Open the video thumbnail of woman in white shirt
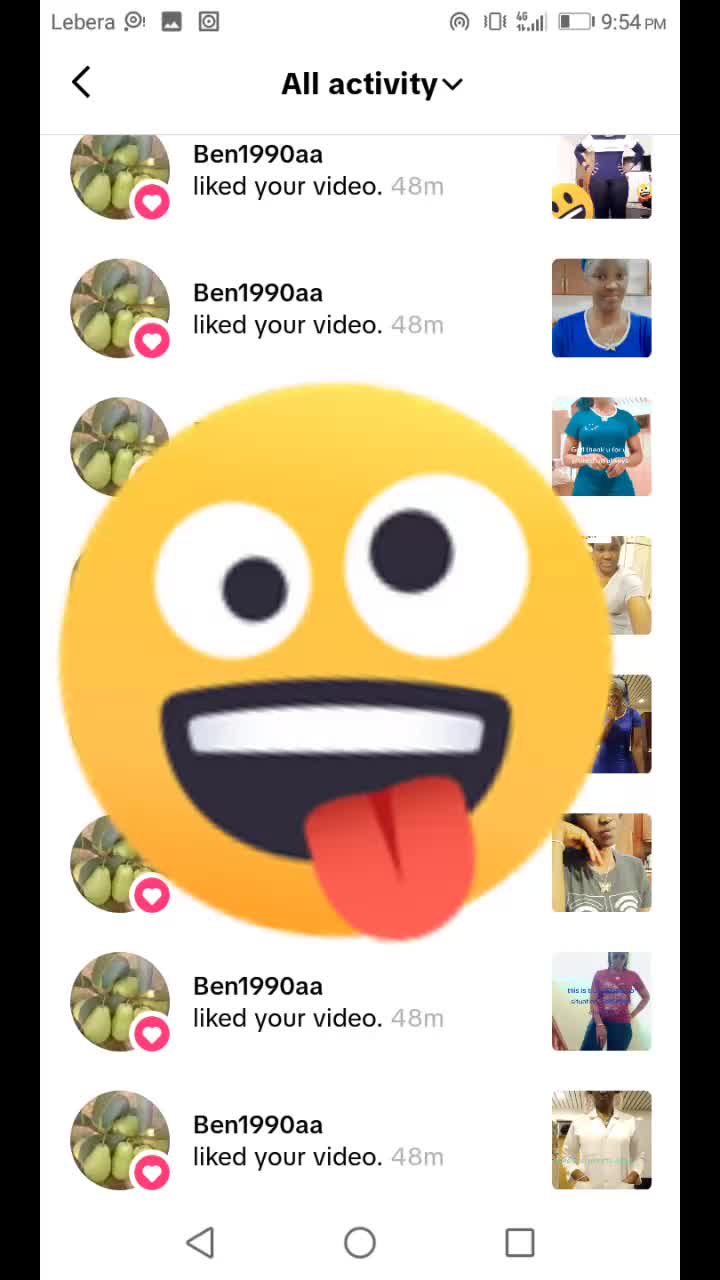Viewport: 720px width, 1280px height. [x=601, y=1140]
